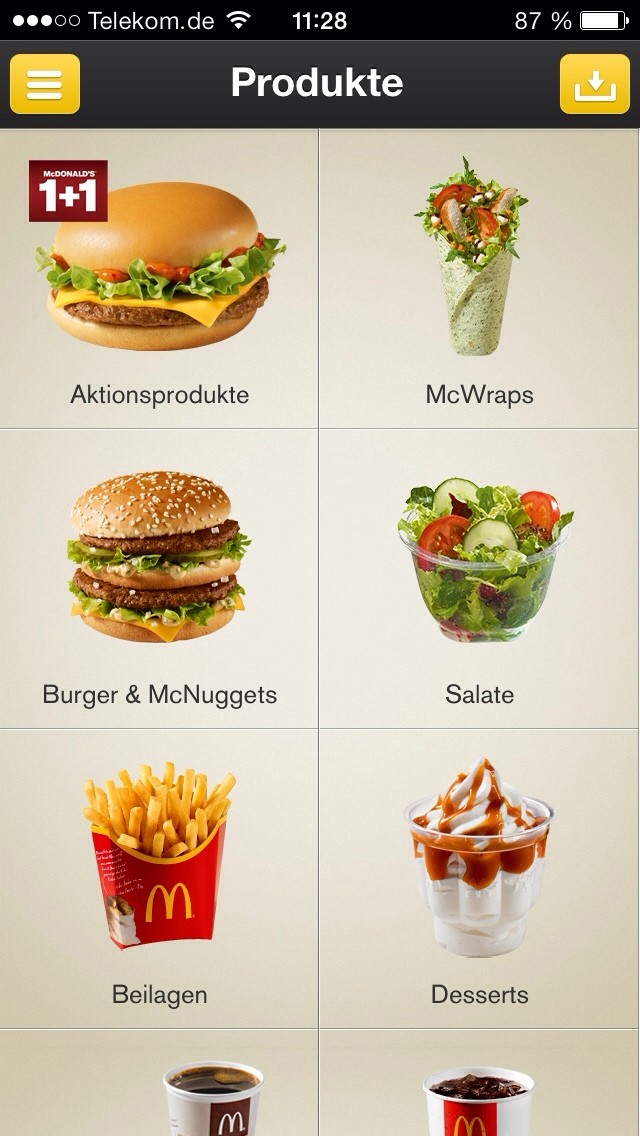Open the cold drink cup tile
The height and width of the screenshot is (1136, 640).
pyautogui.click(x=479, y=1082)
